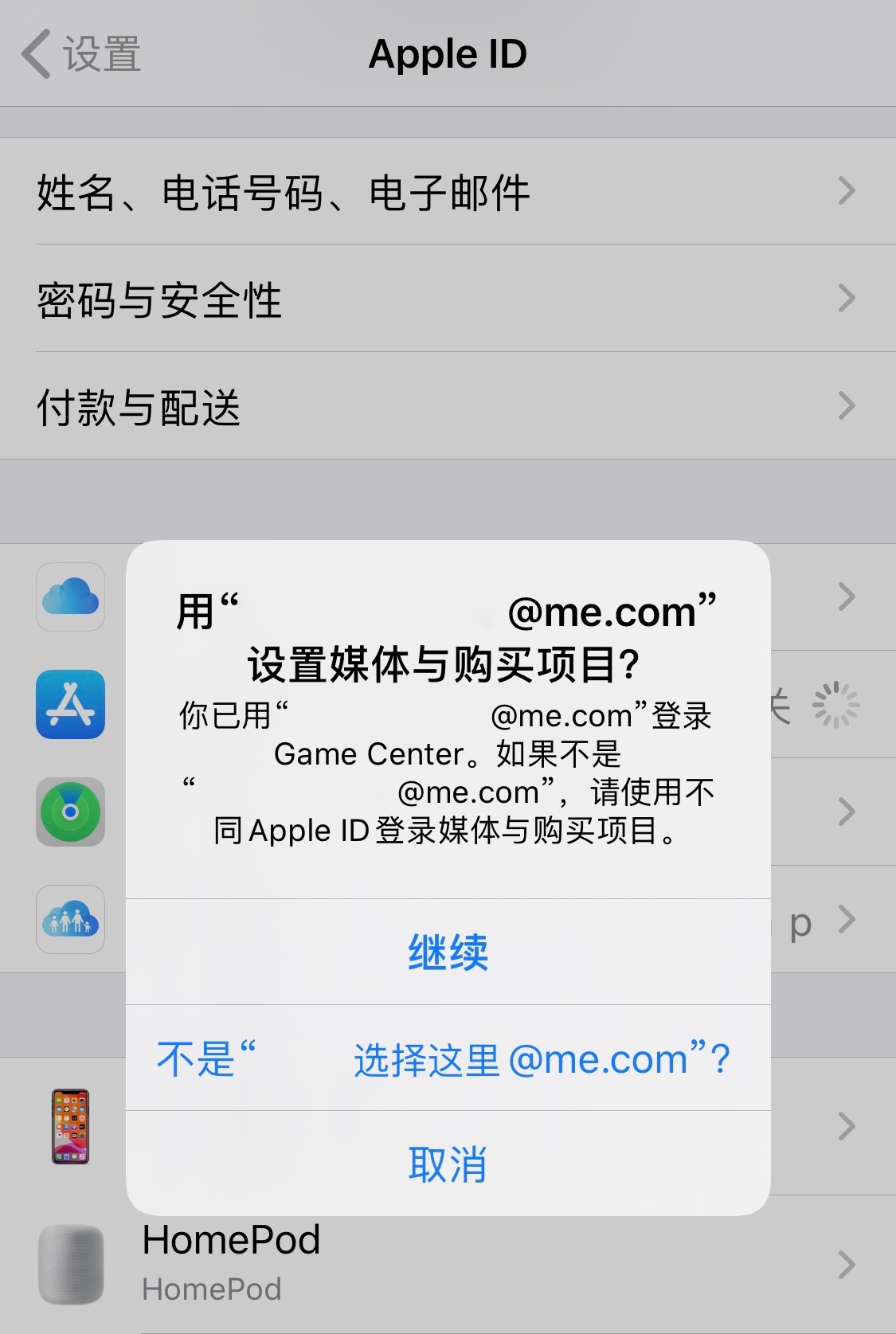Image resolution: width=896 pixels, height=1334 pixels.
Task: Open 姓名、电话号码、电子邮件
Action: (x=448, y=192)
